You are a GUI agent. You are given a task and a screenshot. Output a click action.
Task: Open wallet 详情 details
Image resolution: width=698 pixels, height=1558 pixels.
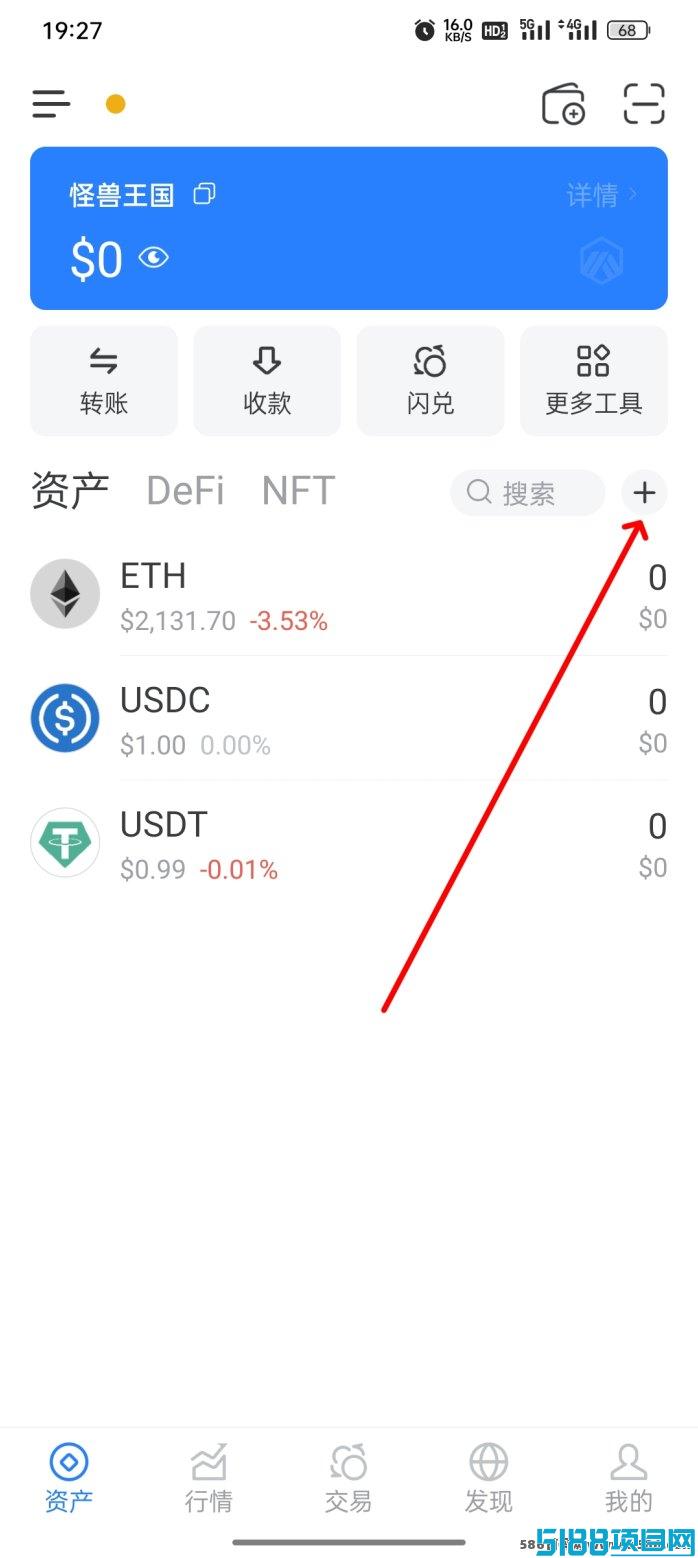(x=601, y=195)
